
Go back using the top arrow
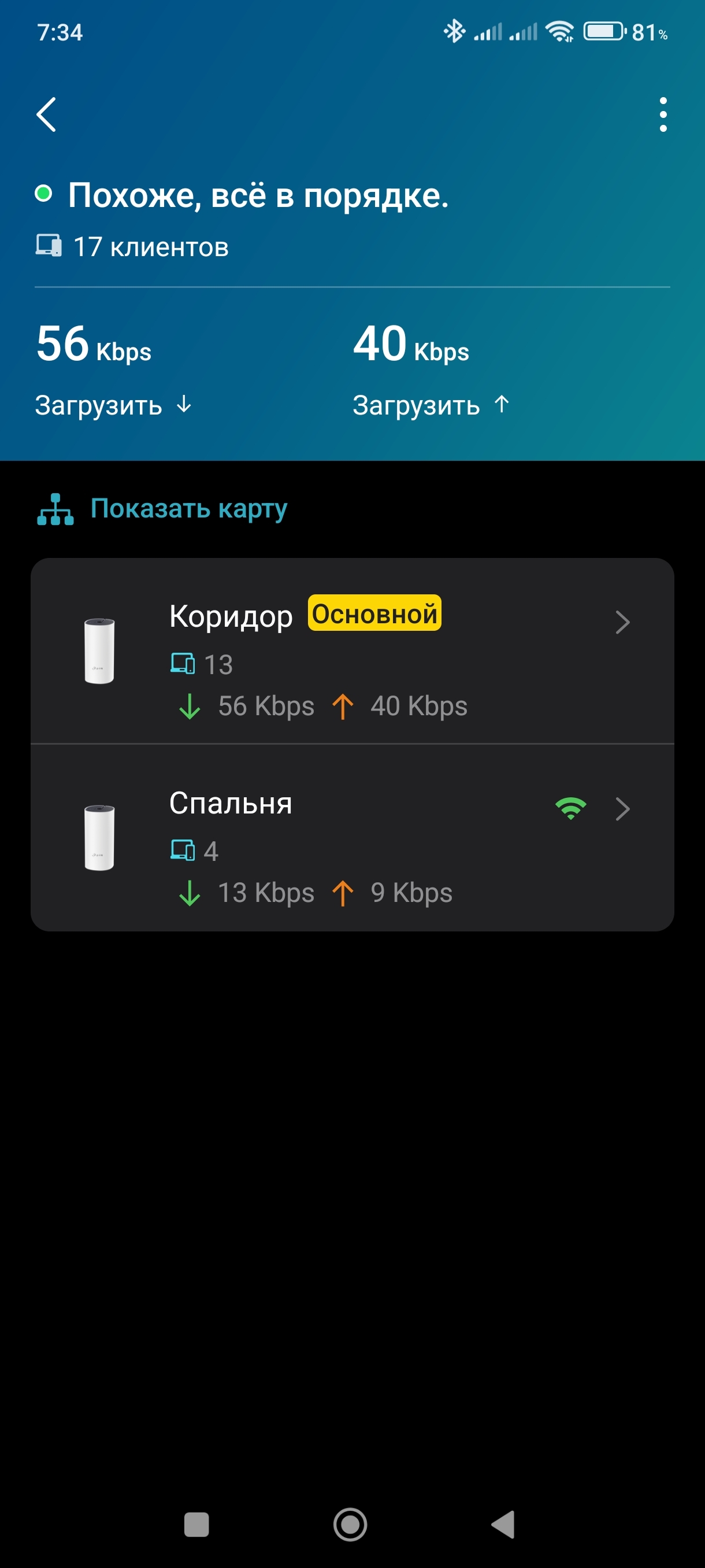(x=47, y=114)
